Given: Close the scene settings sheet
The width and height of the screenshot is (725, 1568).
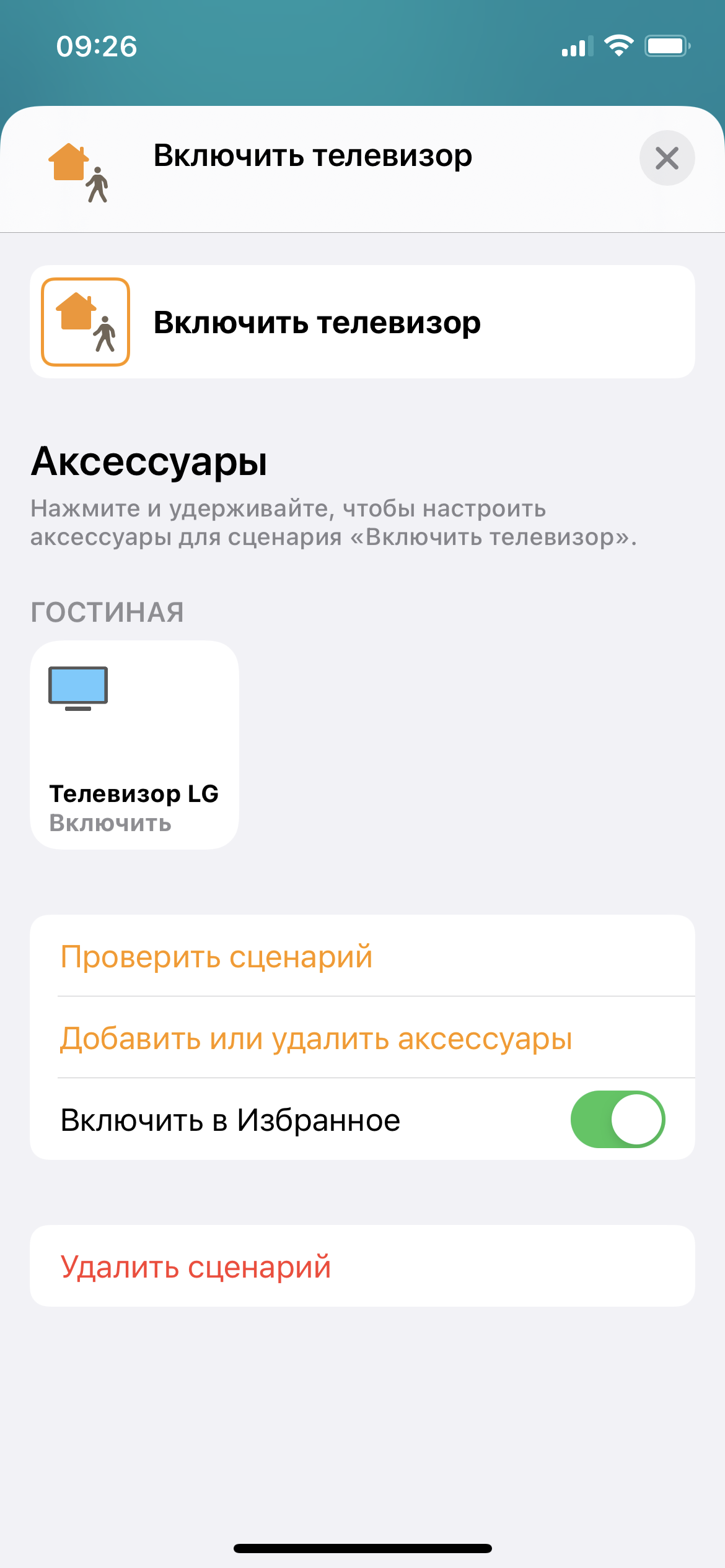Looking at the screenshot, I should tap(667, 158).
